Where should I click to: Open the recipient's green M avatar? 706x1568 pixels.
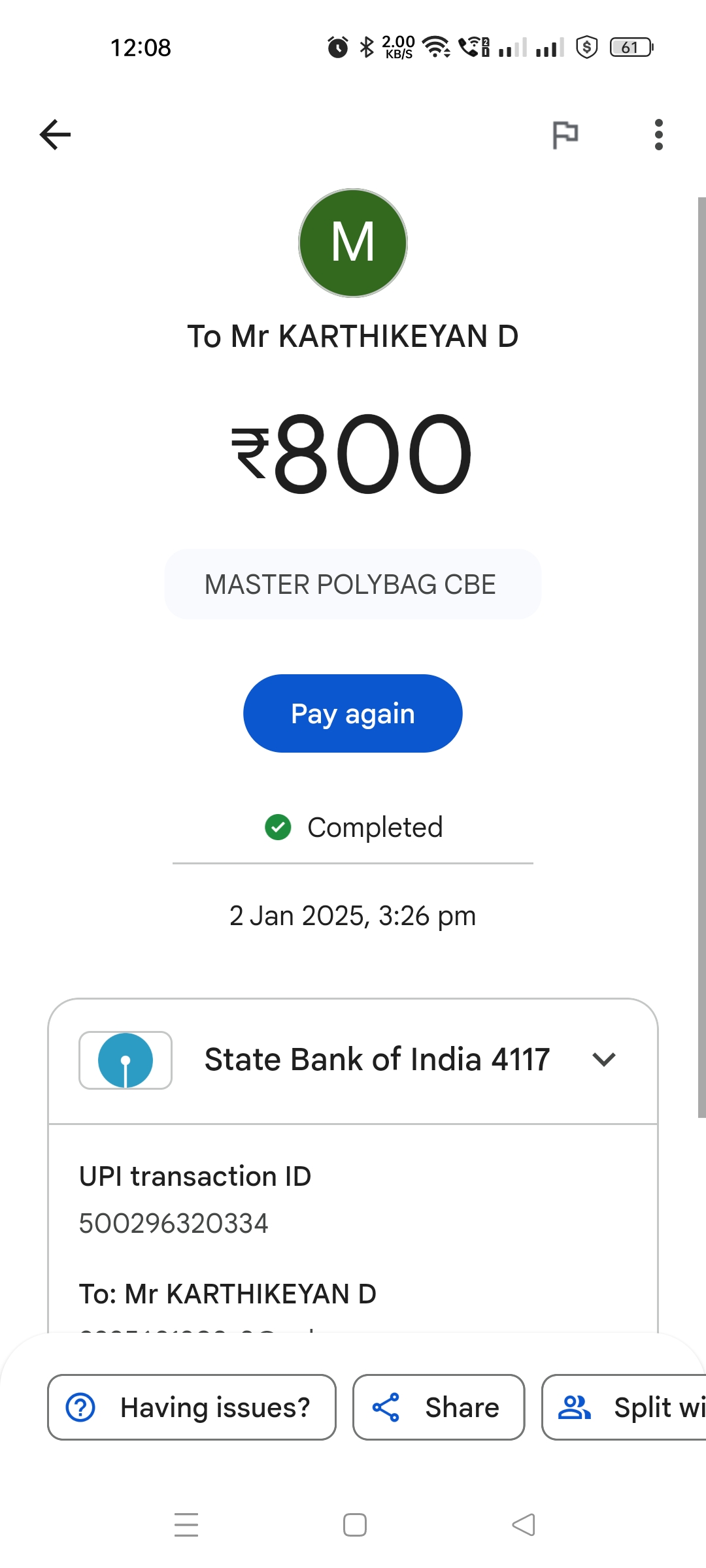(353, 243)
